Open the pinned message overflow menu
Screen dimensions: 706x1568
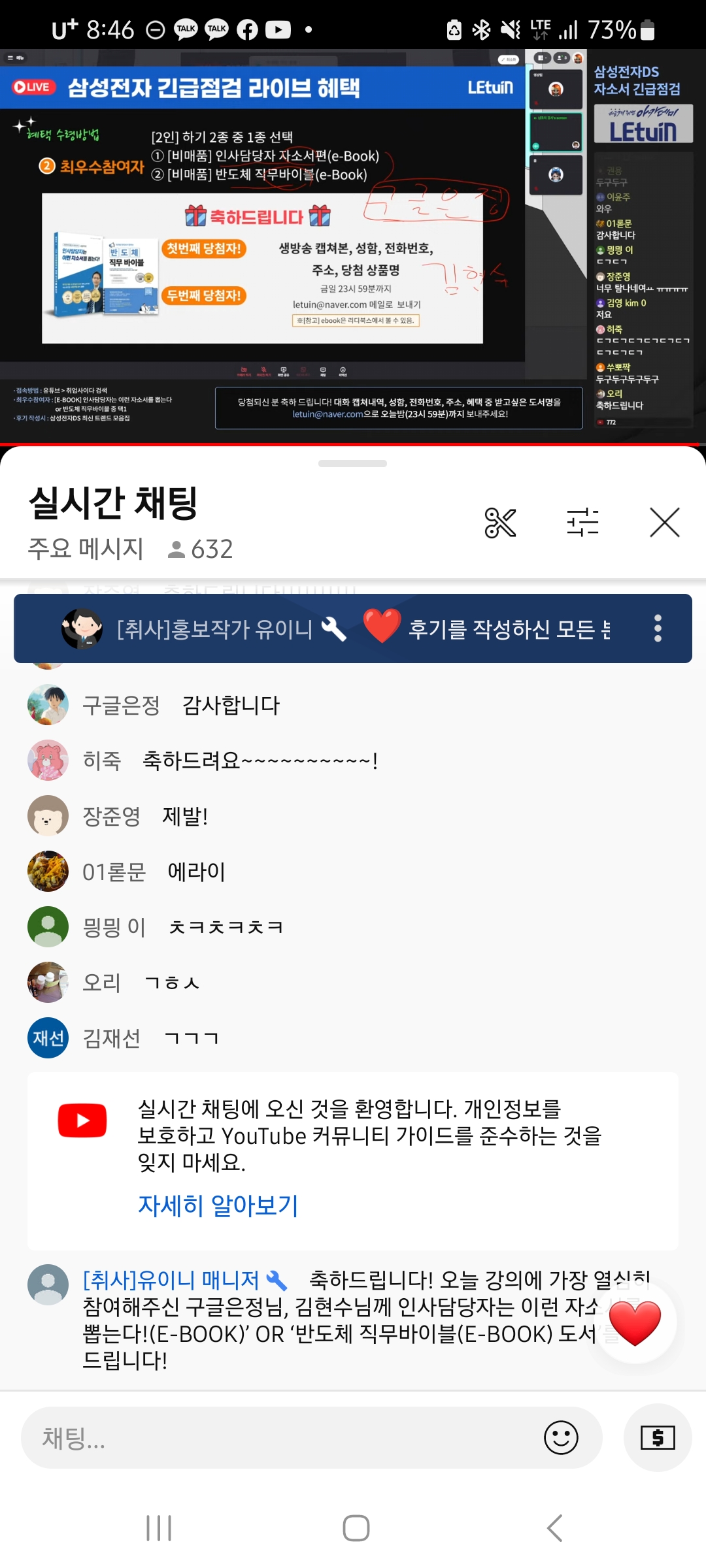(x=658, y=629)
